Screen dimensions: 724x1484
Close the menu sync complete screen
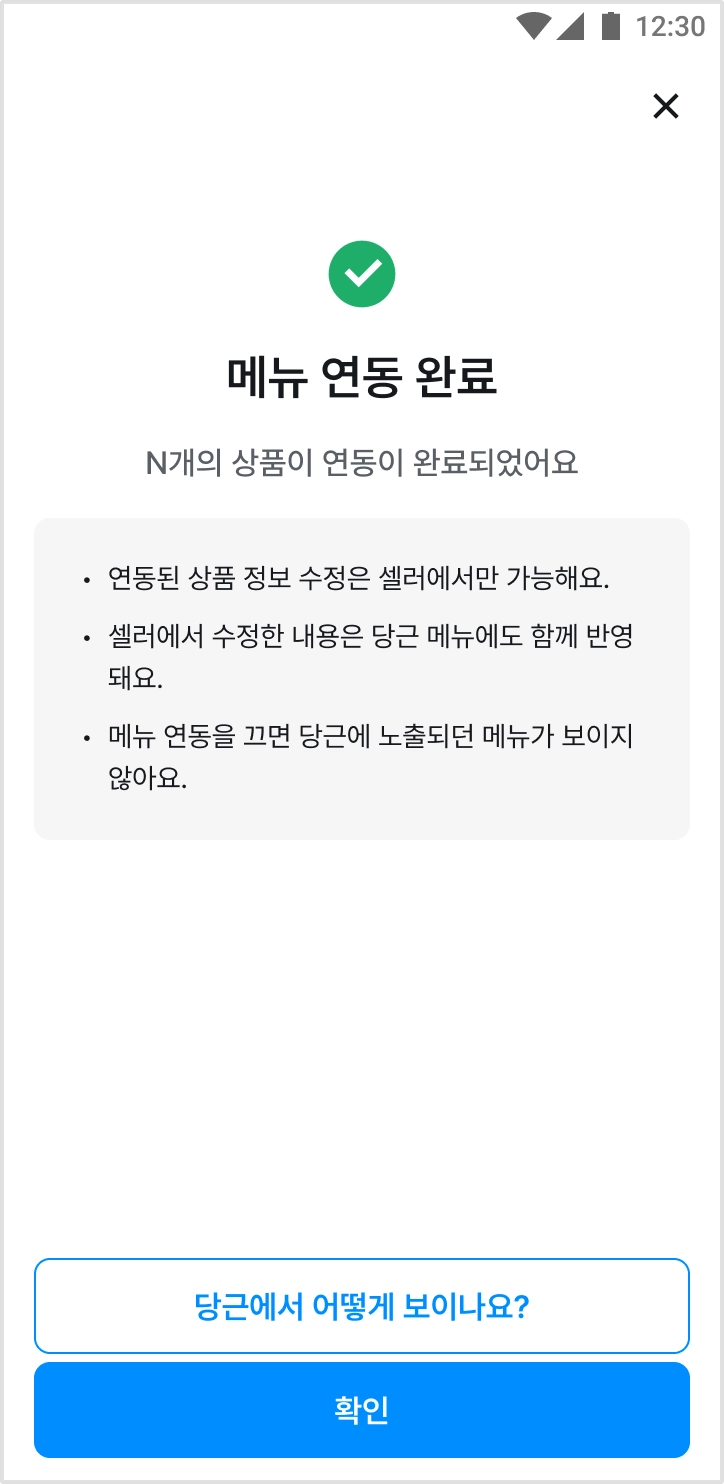click(x=665, y=106)
